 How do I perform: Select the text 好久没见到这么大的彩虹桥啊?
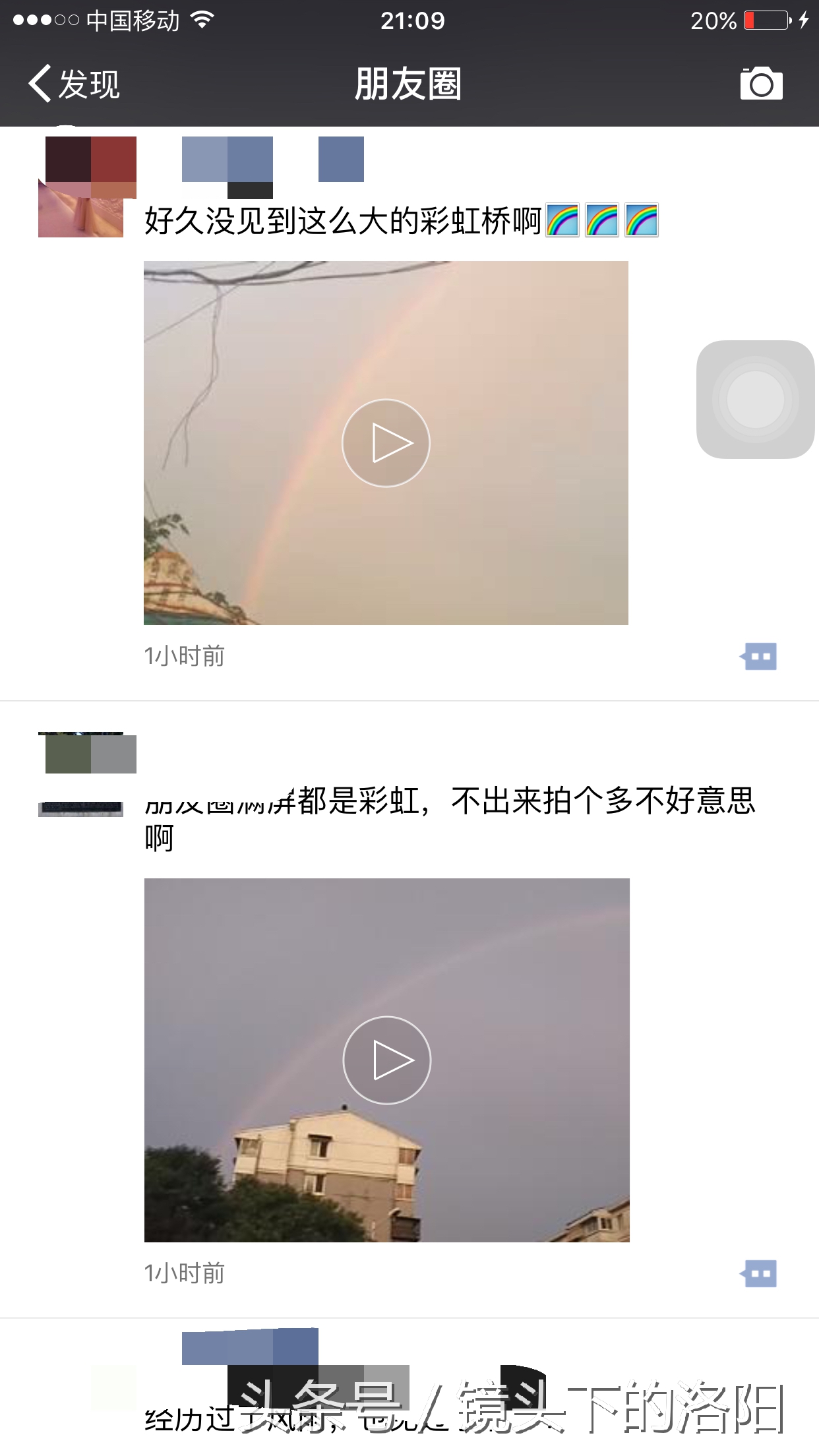[x=343, y=221]
